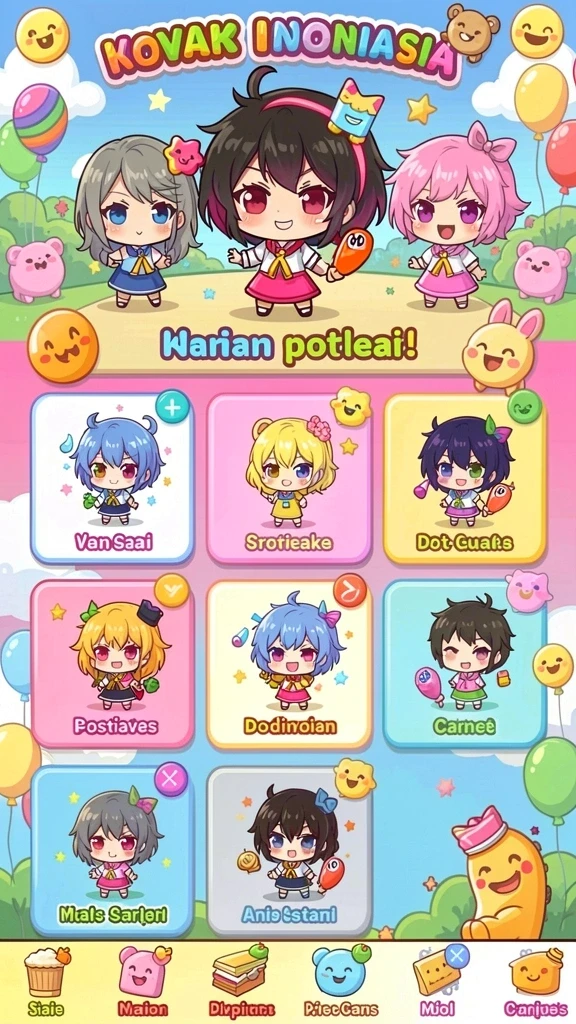Select the Van Saai character card
This screenshot has height=1024, width=576.
112,479
